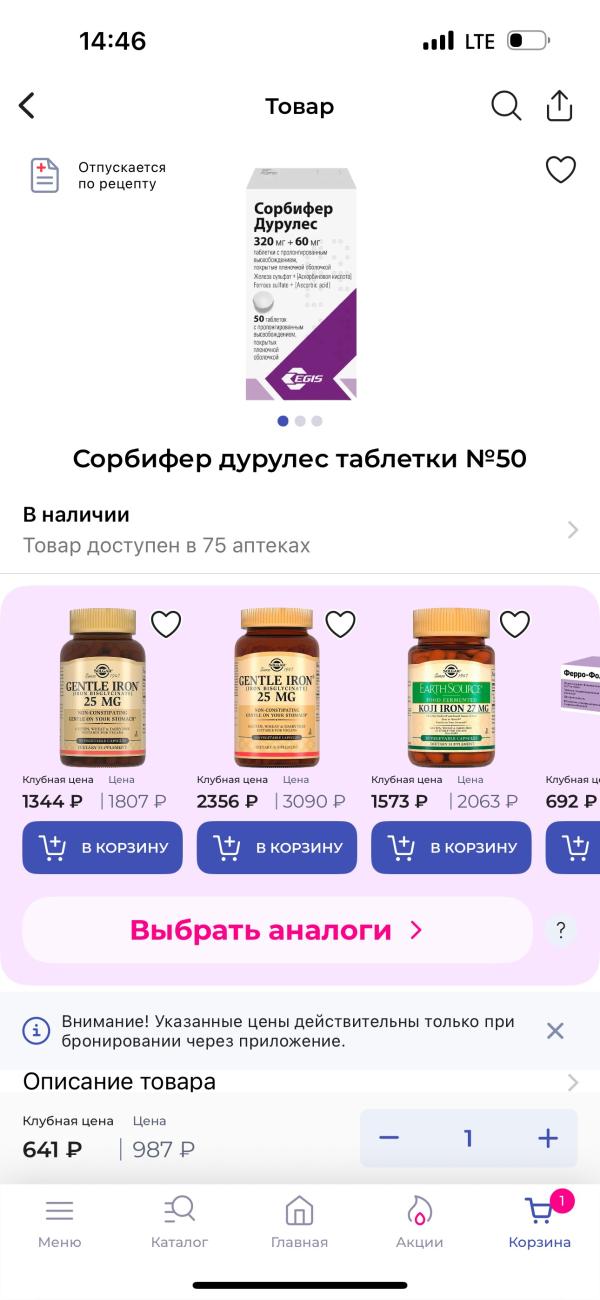This screenshot has width=600, height=1300.
Task: Switch to the Каталог tab
Action: click(180, 1223)
